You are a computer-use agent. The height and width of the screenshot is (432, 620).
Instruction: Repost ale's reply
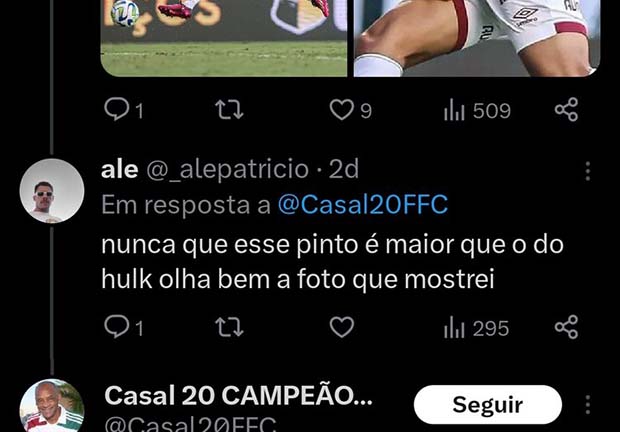pos(229,327)
